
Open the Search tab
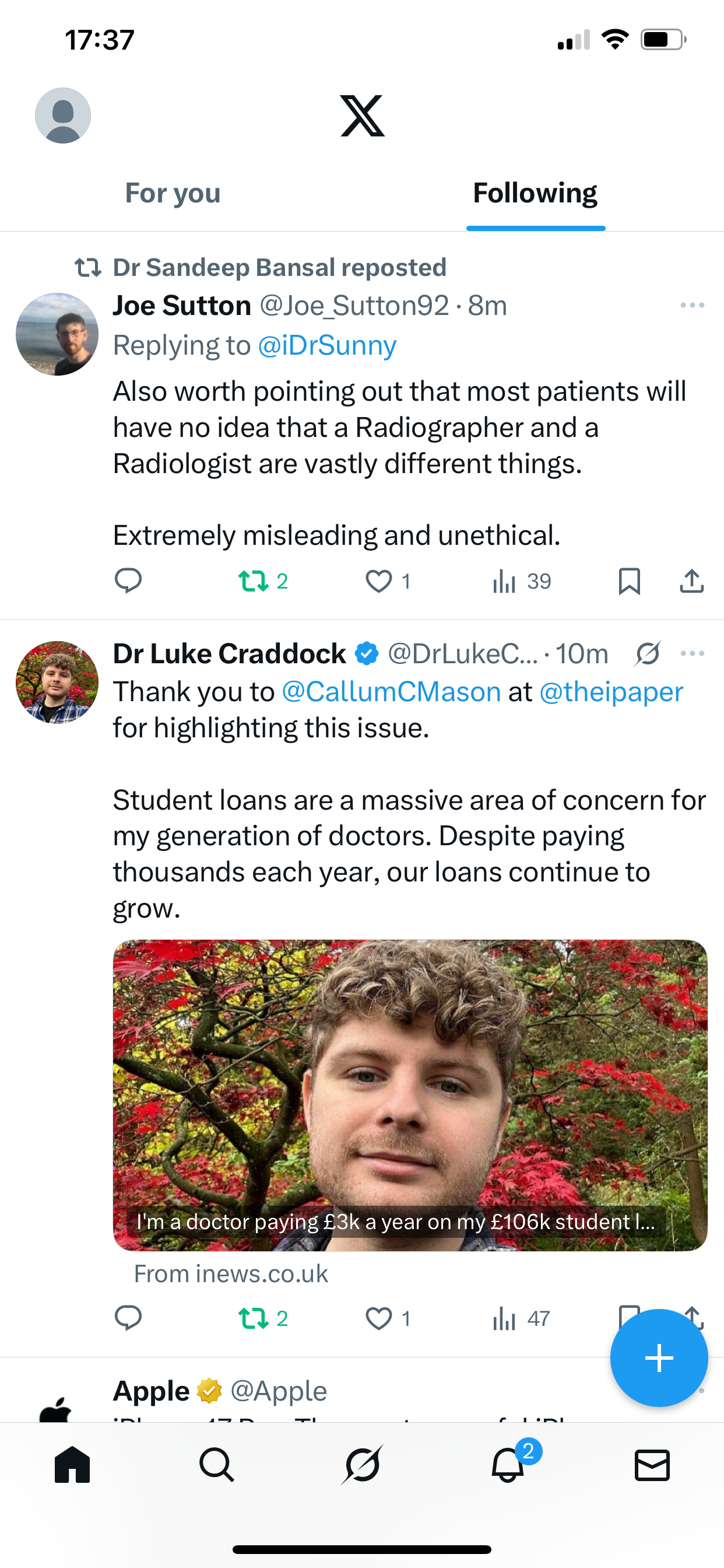[217, 1464]
